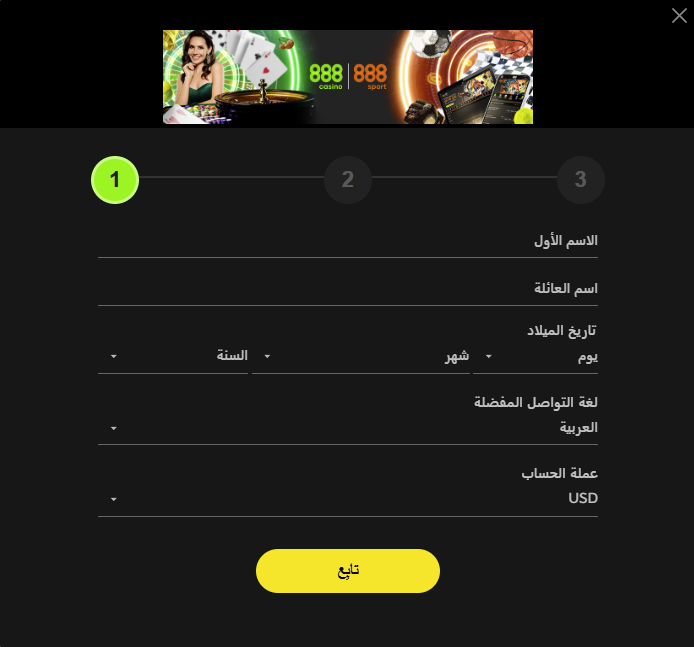The width and height of the screenshot is (694, 647).
Task: Open the شهر month dropdown
Action: click(x=360, y=357)
